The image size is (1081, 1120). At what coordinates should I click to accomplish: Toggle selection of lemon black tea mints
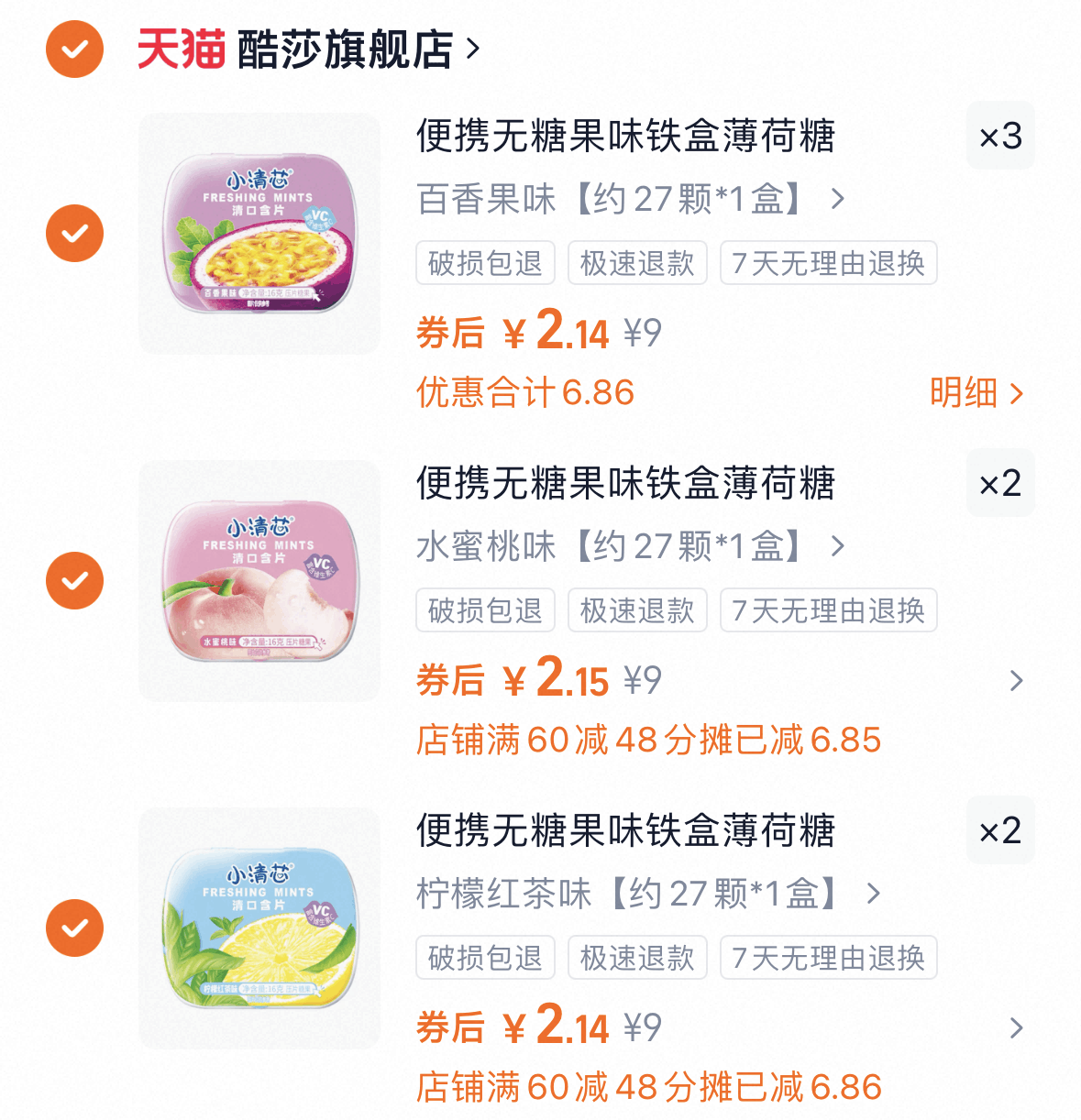click(74, 927)
